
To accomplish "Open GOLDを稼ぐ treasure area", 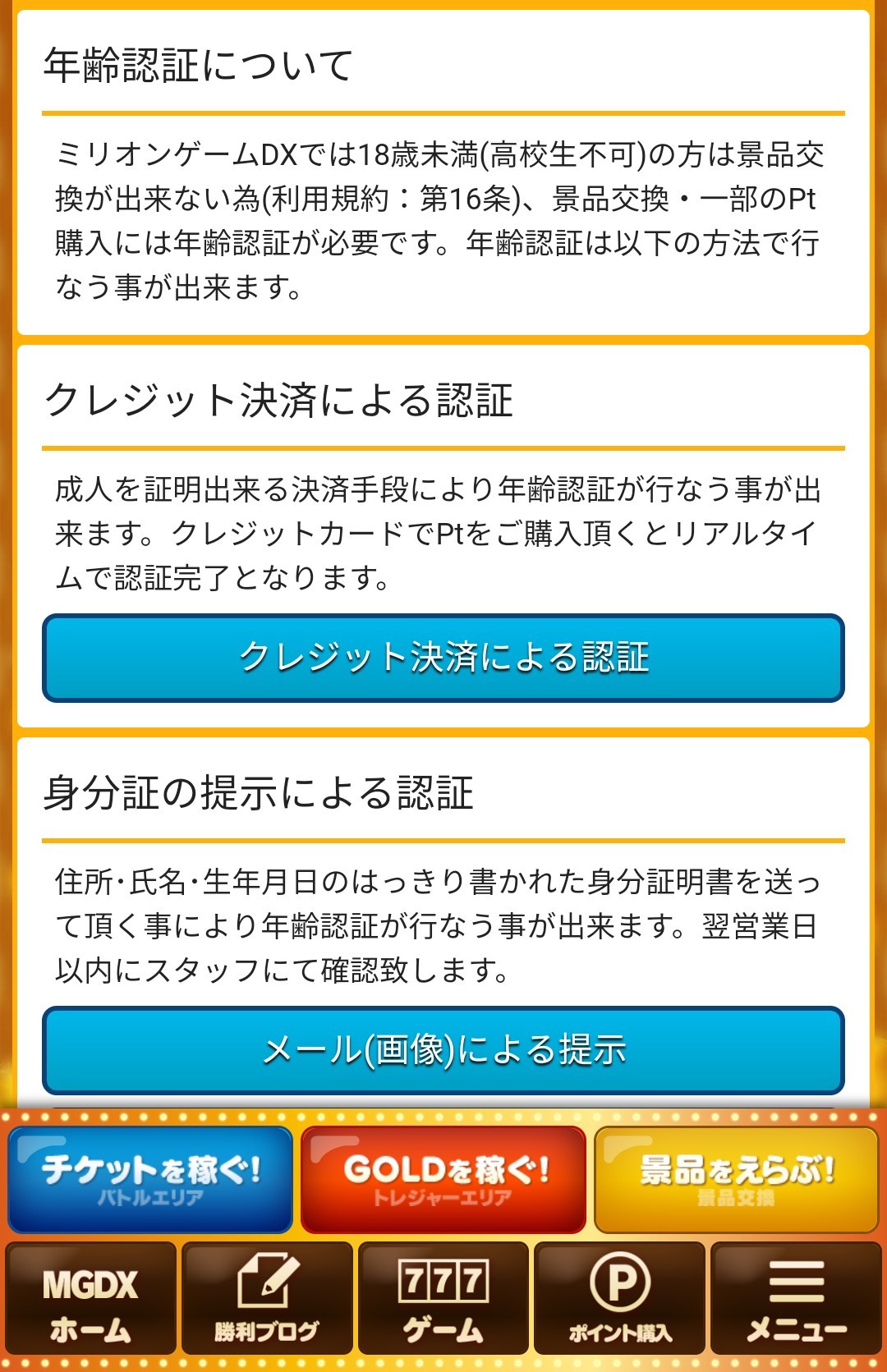I will coord(443,1179).
